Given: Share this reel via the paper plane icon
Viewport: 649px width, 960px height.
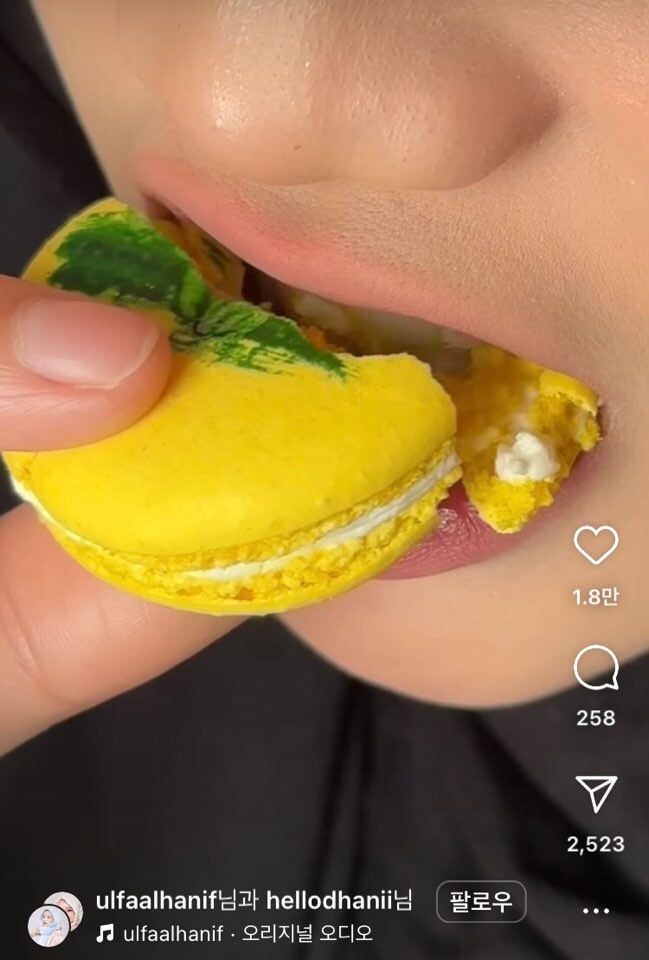Looking at the screenshot, I should (x=596, y=793).
